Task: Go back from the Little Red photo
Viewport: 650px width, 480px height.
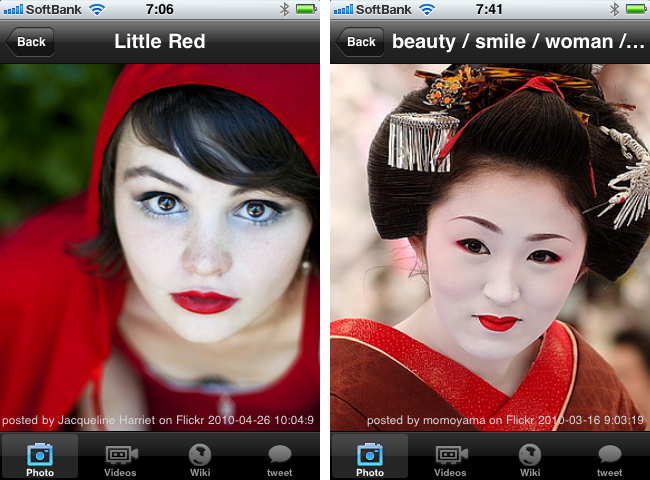Action: (30, 42)
